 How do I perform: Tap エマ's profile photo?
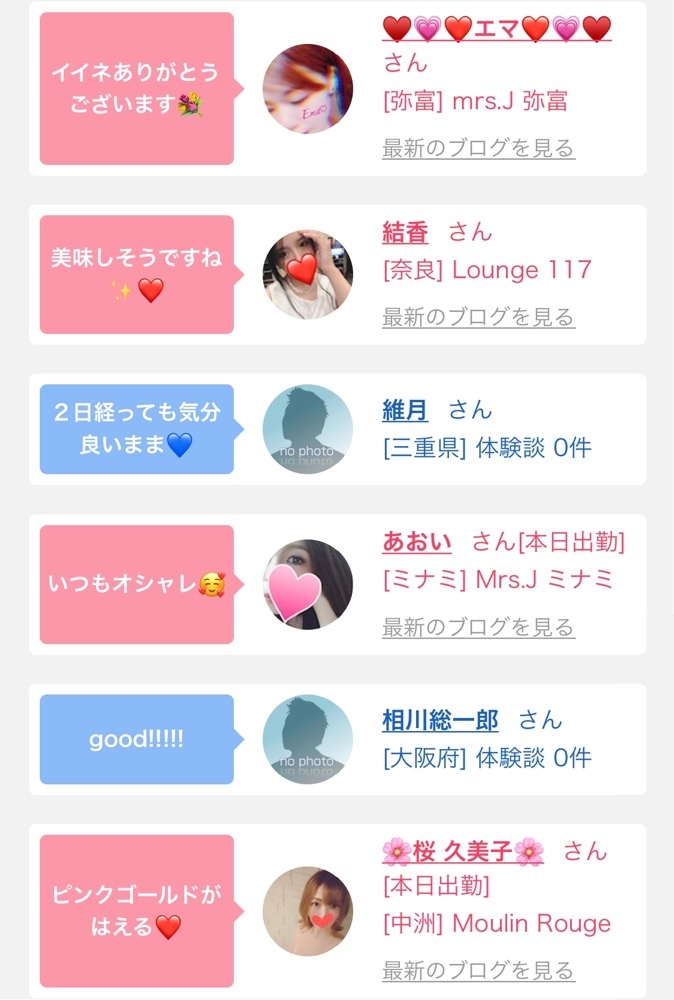click(x=307, y=90)
